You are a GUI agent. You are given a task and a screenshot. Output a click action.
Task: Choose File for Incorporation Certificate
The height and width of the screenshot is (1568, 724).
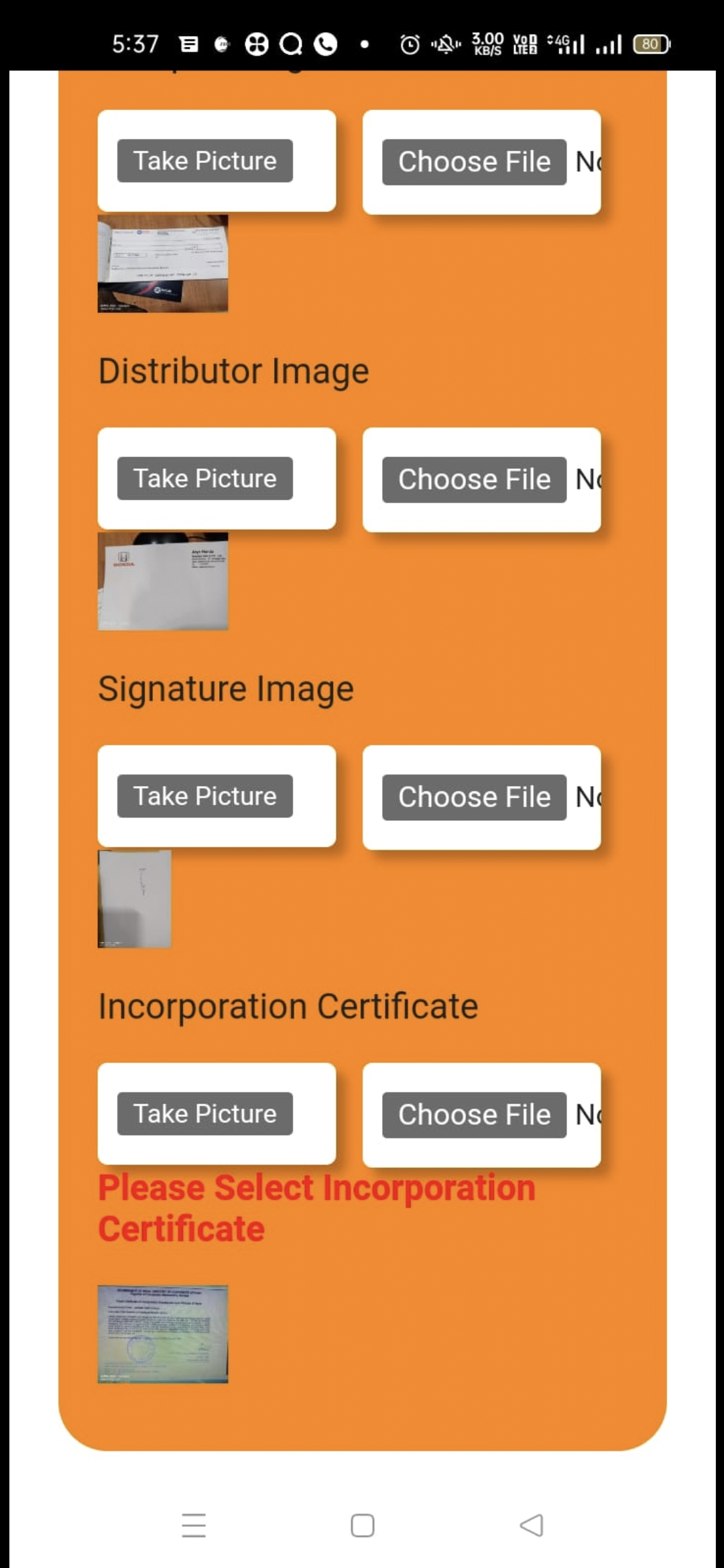coord(474,1115)
